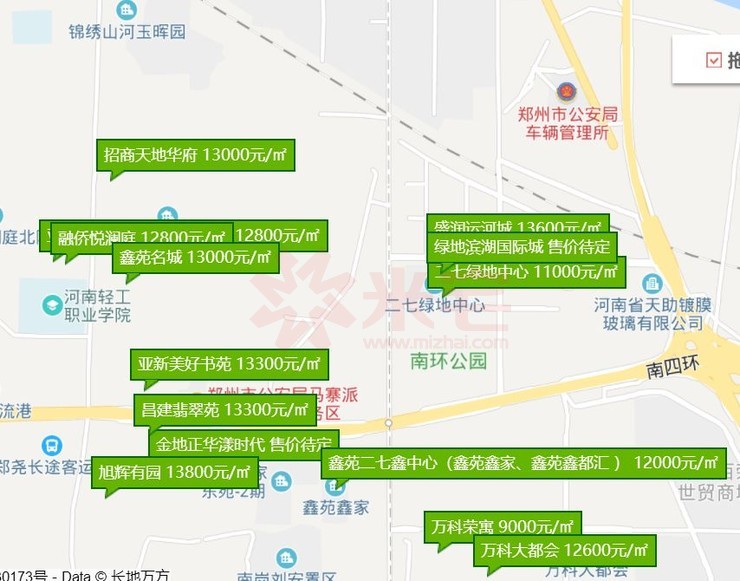Tap the 亚新美好书苑 13300元/㎡ marker
This screenshot has width=740, height=581.
pos(229,365)
